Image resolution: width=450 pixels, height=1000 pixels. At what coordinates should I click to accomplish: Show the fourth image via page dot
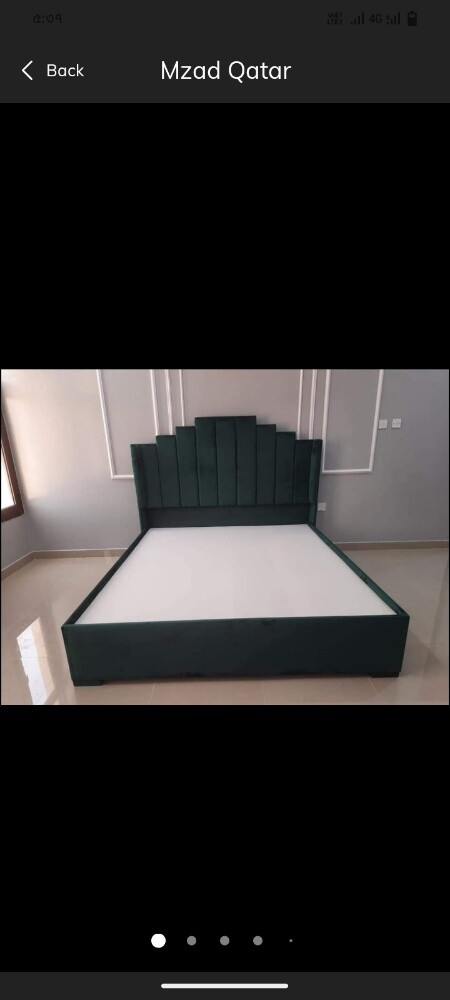coord(258,940)
